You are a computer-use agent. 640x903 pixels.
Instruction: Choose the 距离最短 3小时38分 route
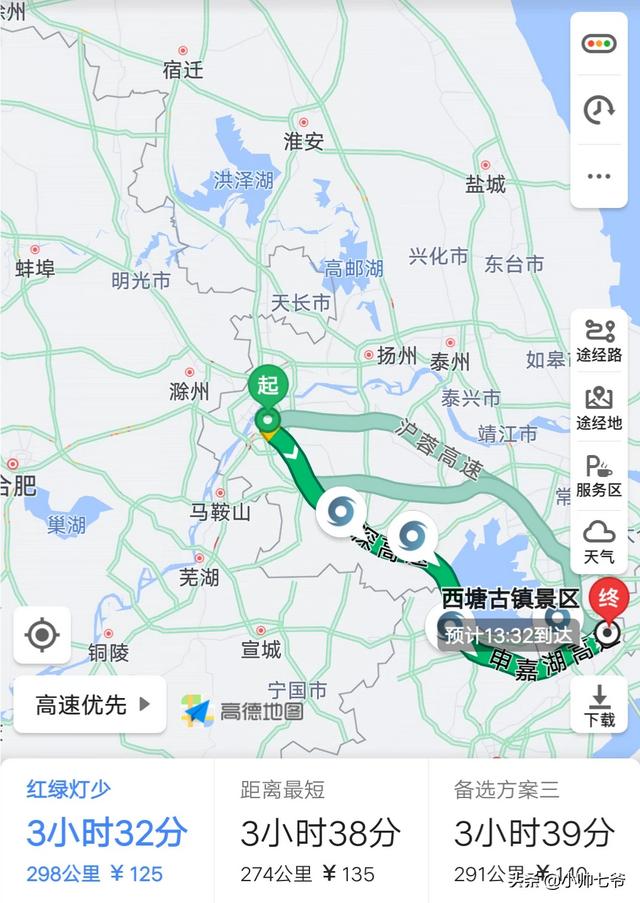(320, 830)
